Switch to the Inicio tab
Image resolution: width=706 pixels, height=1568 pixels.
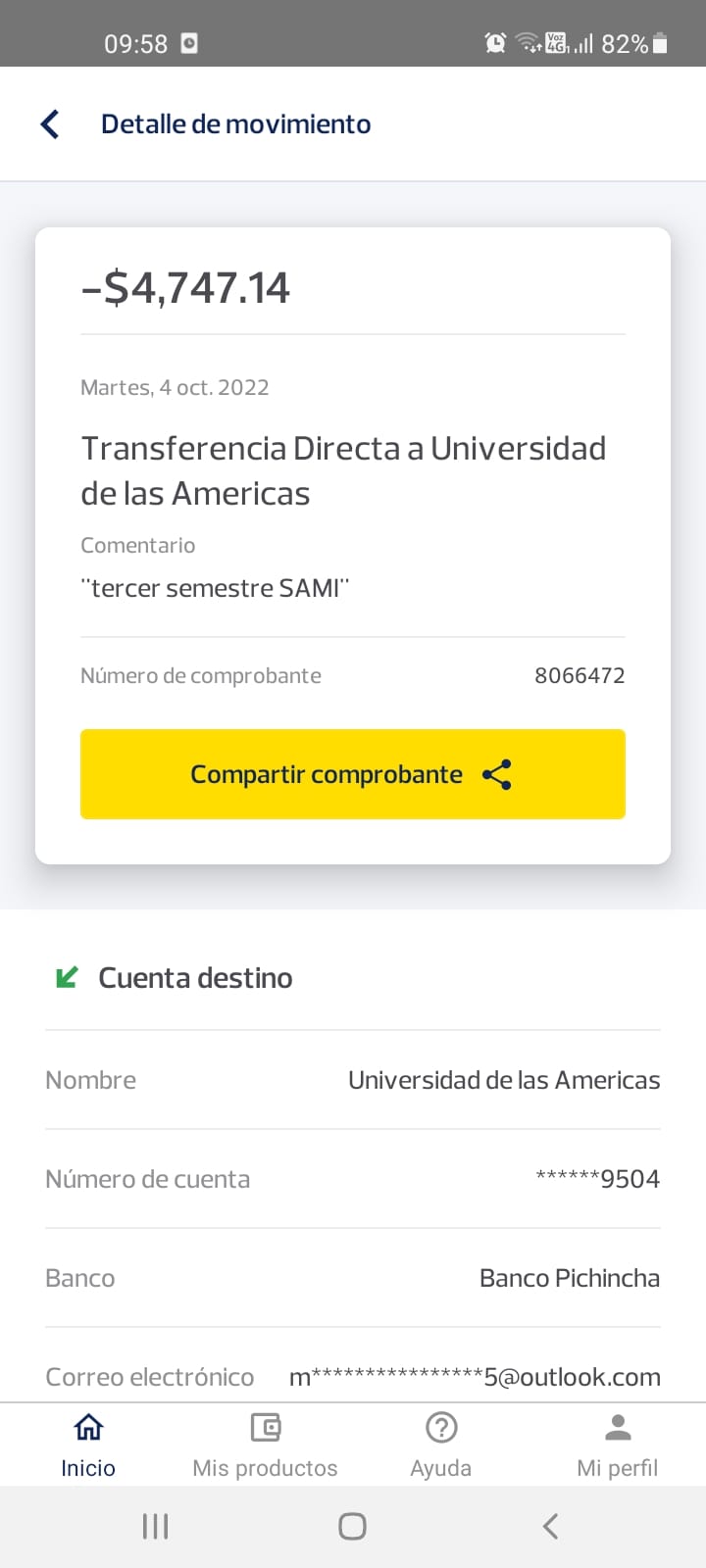click(x=88, y=1445)
